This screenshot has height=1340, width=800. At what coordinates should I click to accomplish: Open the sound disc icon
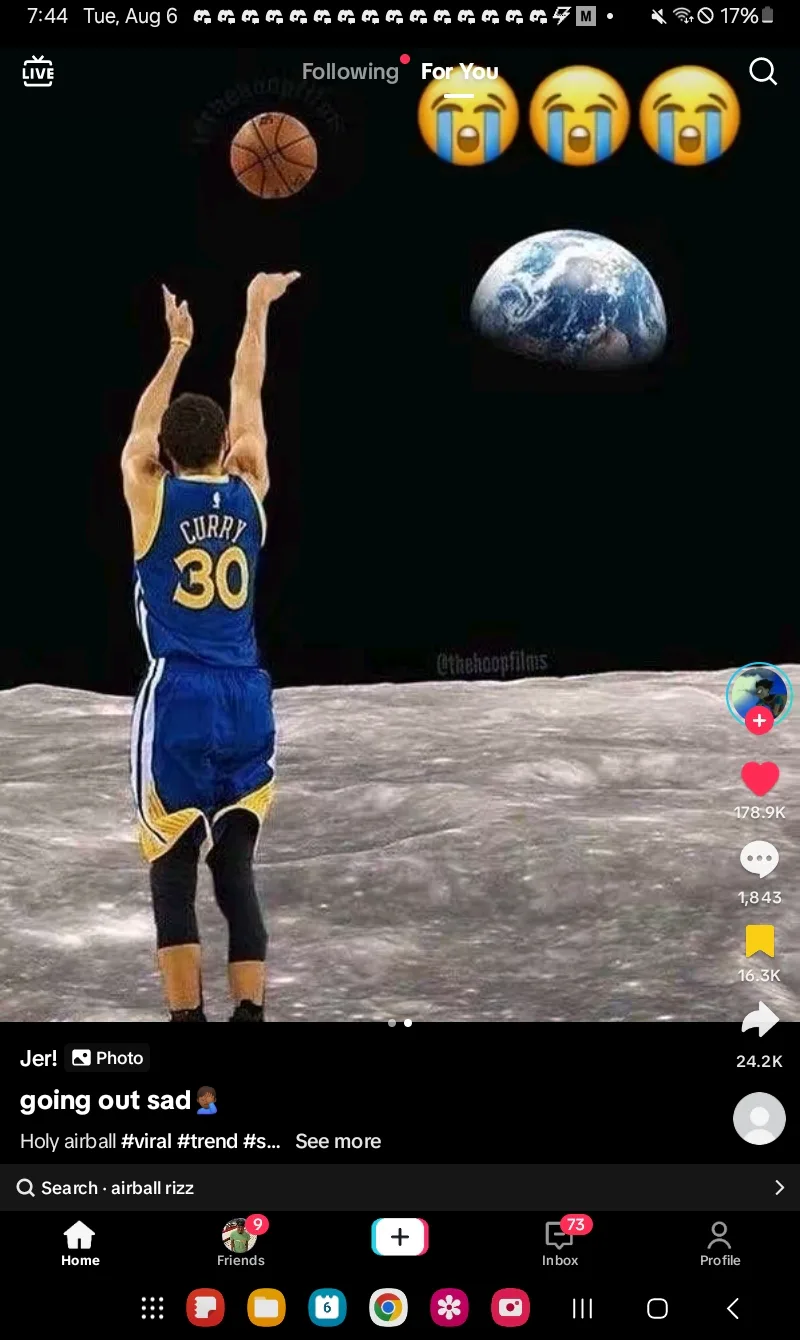pos(760,1118)
